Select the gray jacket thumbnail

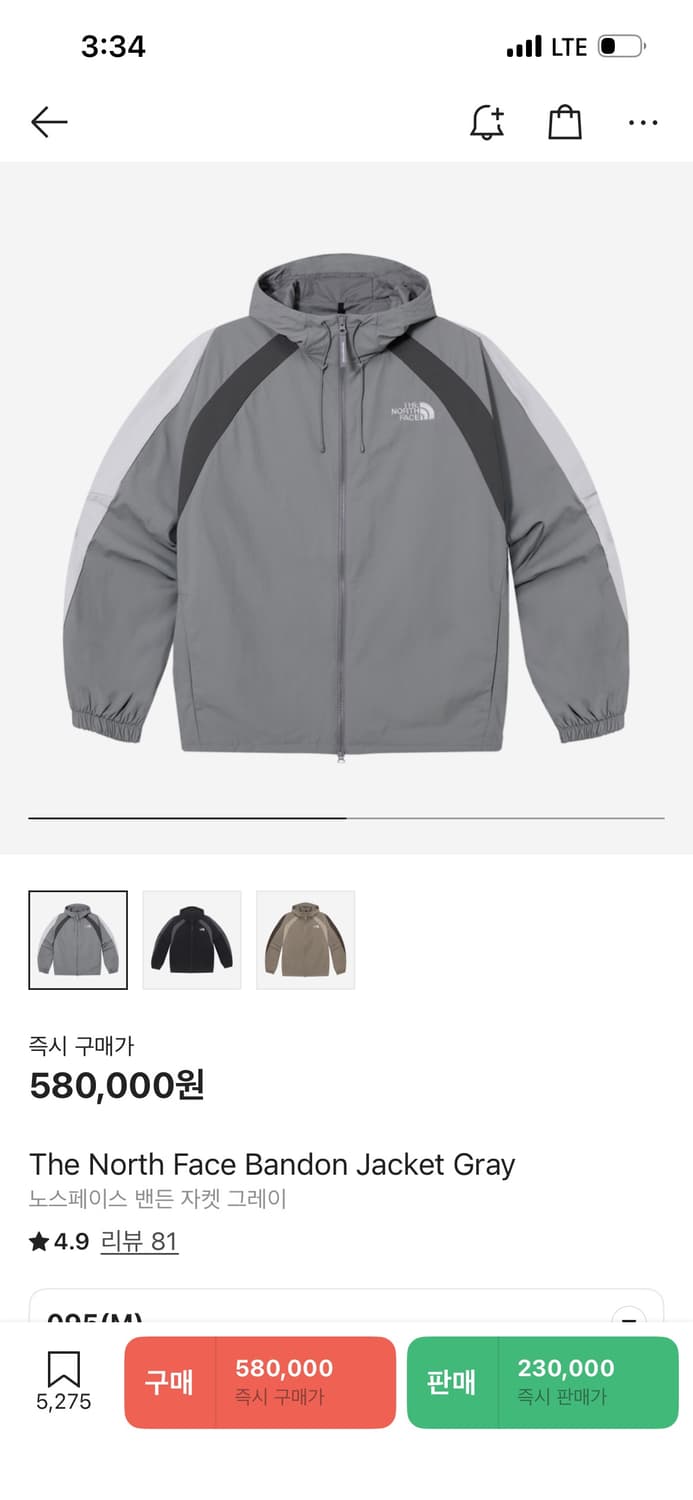click(x=78, y=940)
